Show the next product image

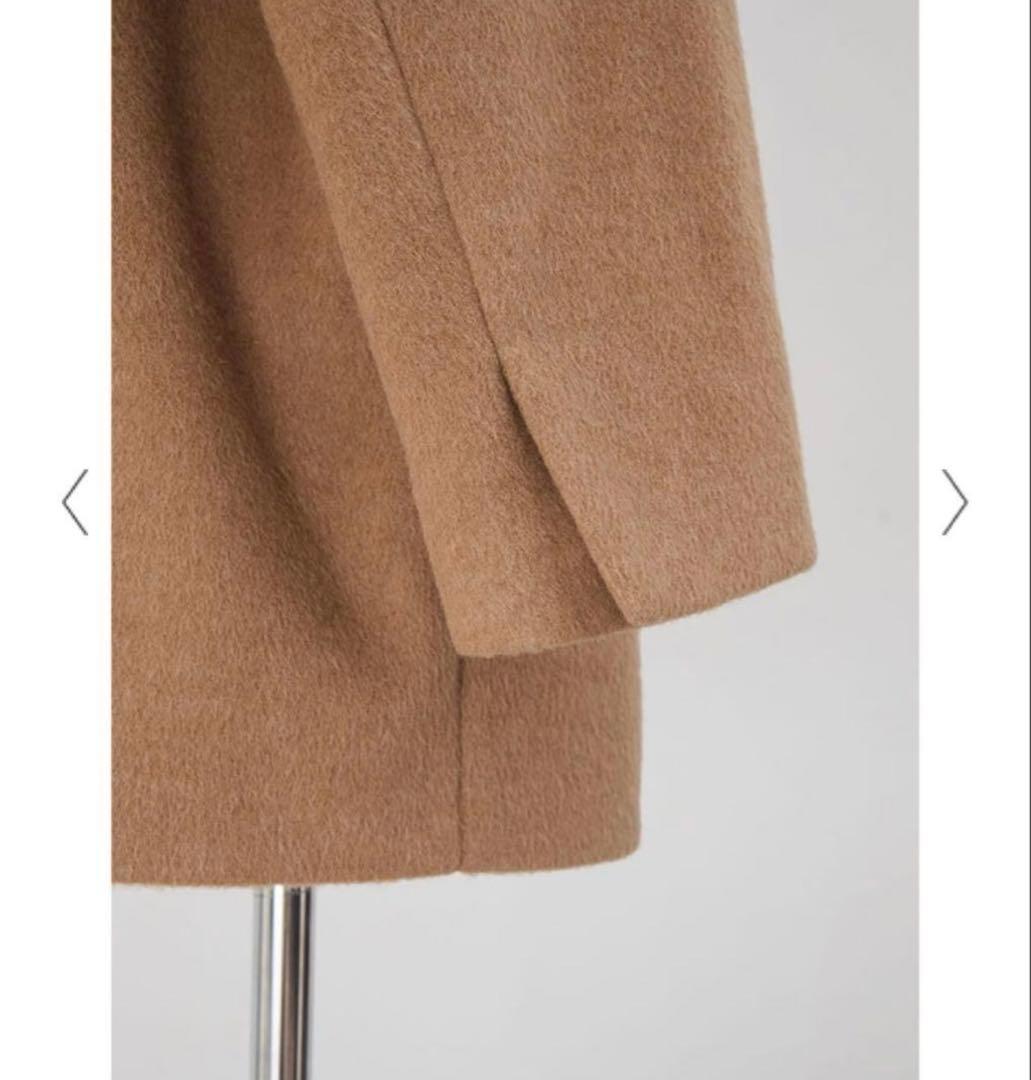coord(955,502)
